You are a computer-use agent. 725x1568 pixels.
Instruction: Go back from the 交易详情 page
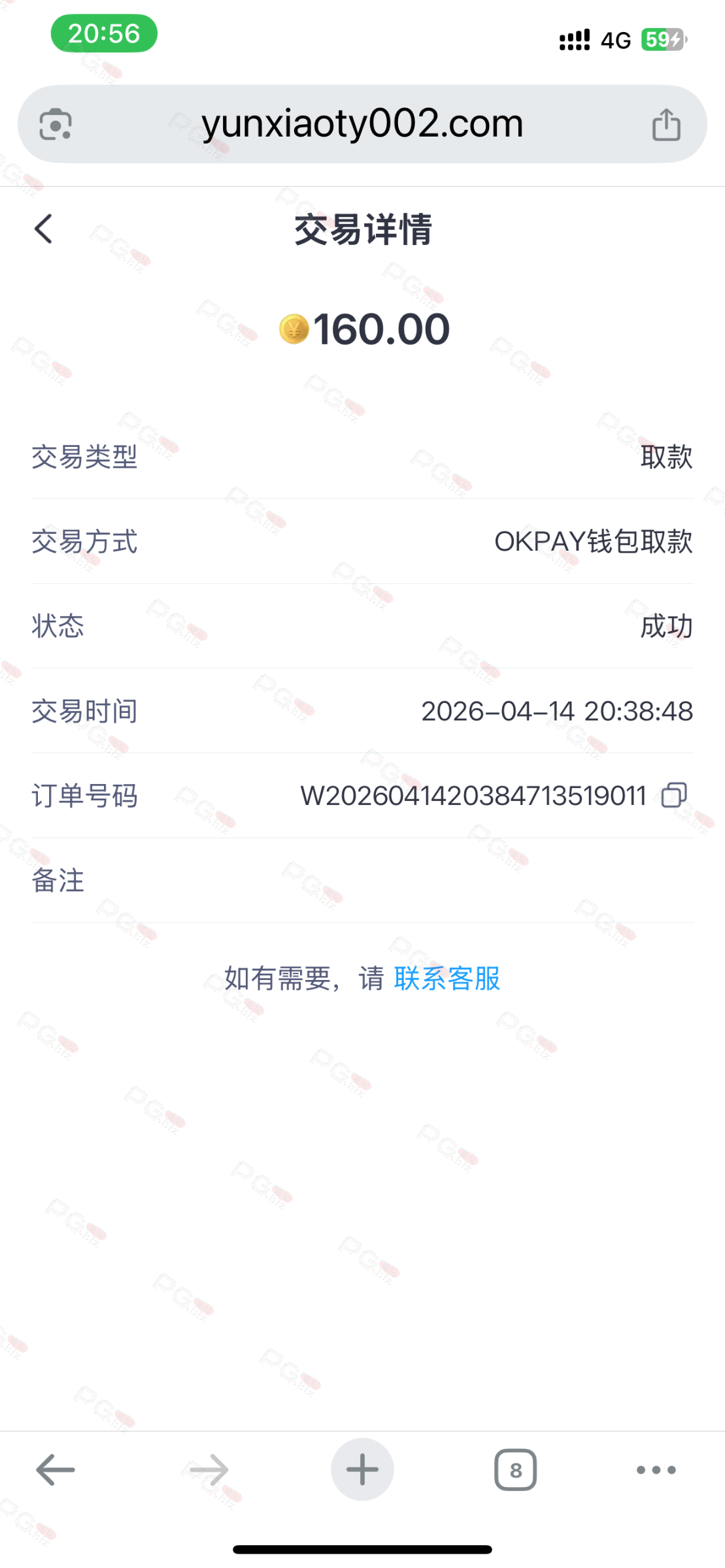pyautogui.click(x=43, y=229)
